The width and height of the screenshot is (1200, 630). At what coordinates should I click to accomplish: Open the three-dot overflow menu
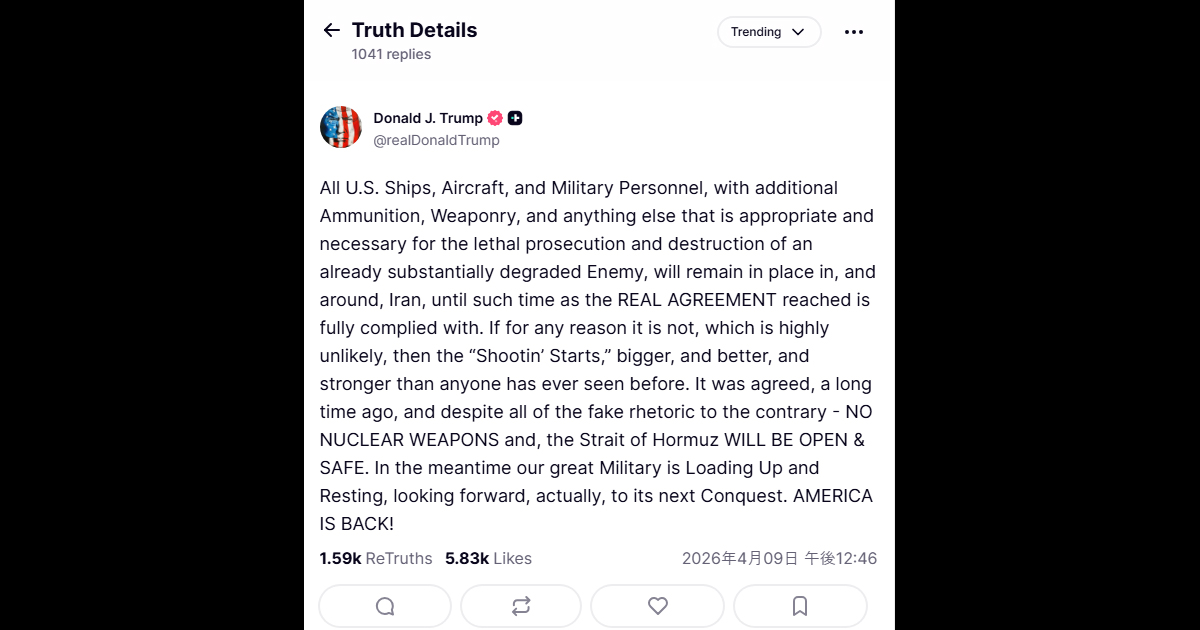click(x=853, y=32)
